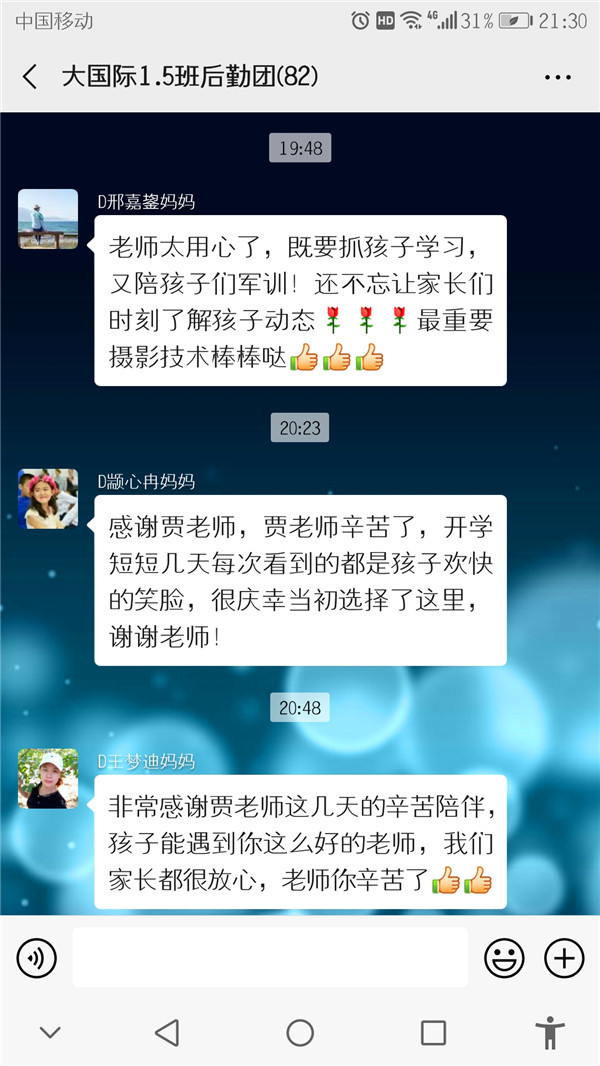Open the D灏心冉妈妈 avatar profile
The height and width of the screenshot is (1066, 600).
pos(48,498)
